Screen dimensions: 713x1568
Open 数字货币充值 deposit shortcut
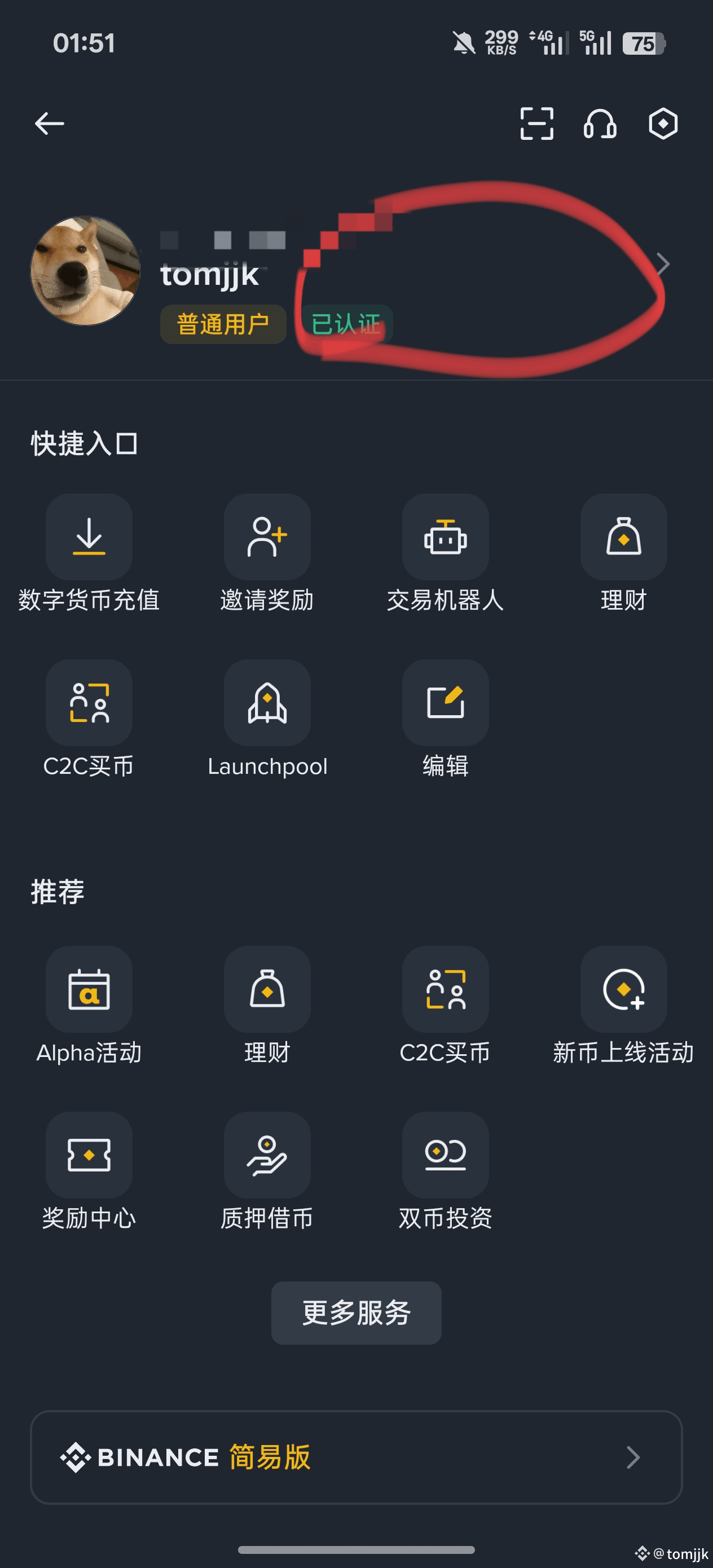coord(89,537)
